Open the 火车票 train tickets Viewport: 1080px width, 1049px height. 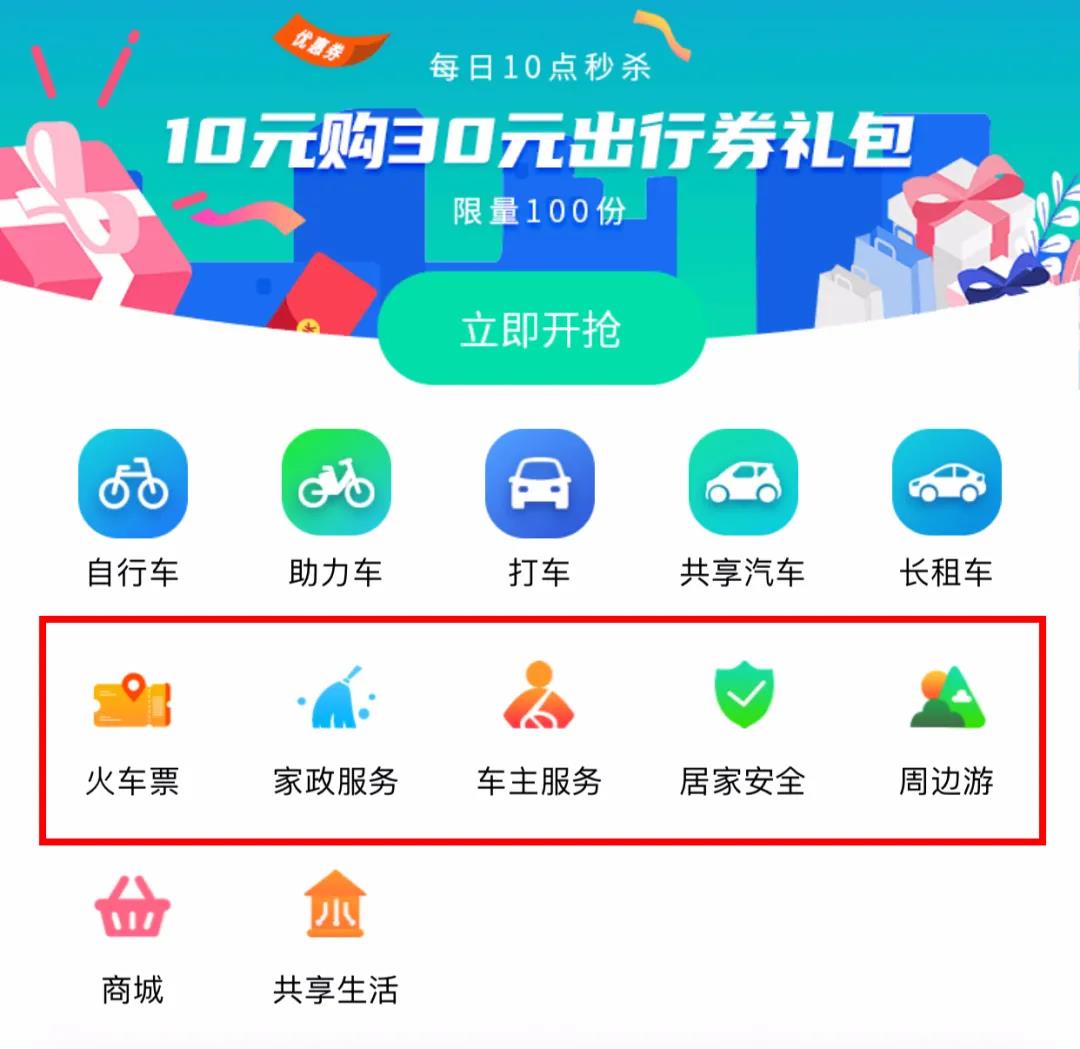click(x=132, y=700)
